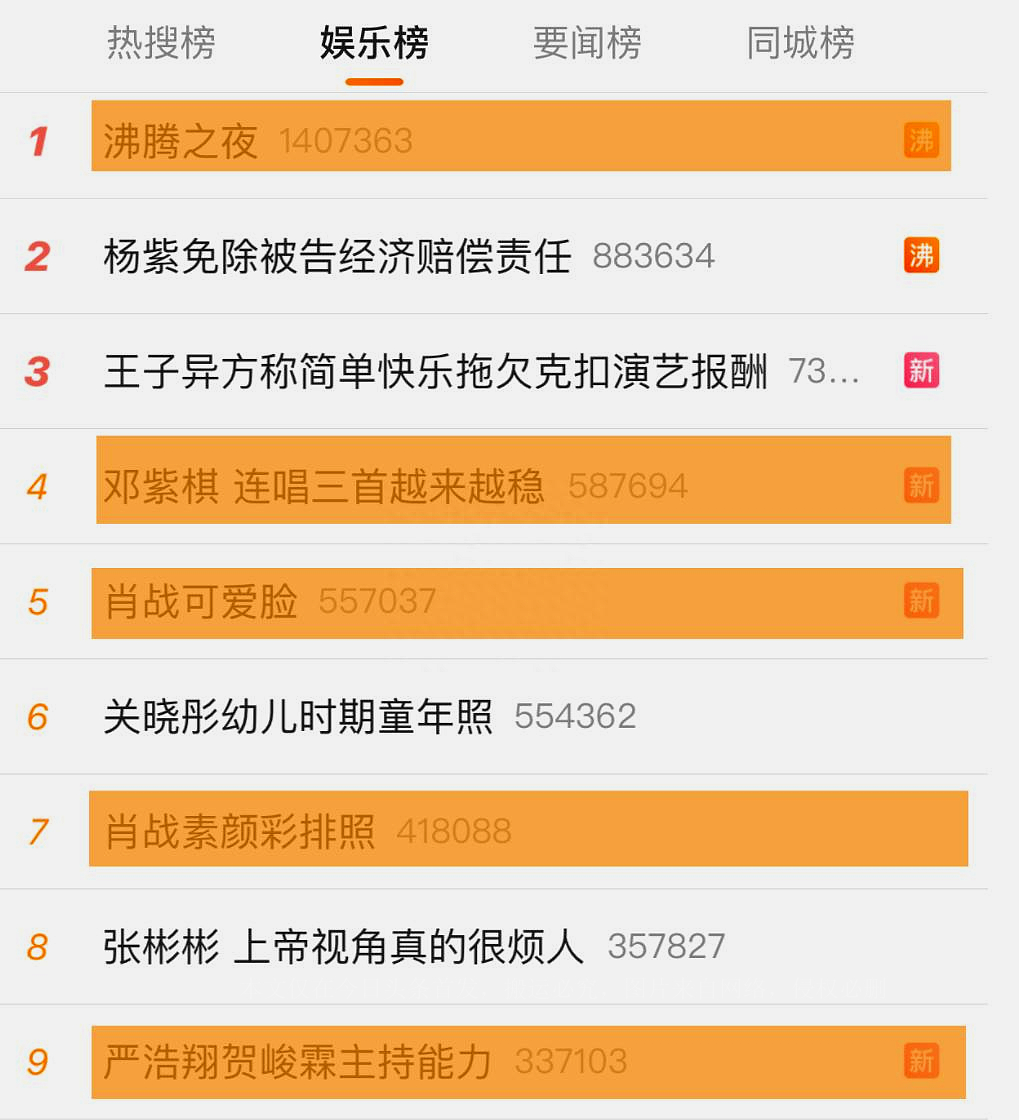The height and width of the screenshot is (1120, 1019).
Task: Click the 新 badge on rank 3 topic
Action: [919, 370]
